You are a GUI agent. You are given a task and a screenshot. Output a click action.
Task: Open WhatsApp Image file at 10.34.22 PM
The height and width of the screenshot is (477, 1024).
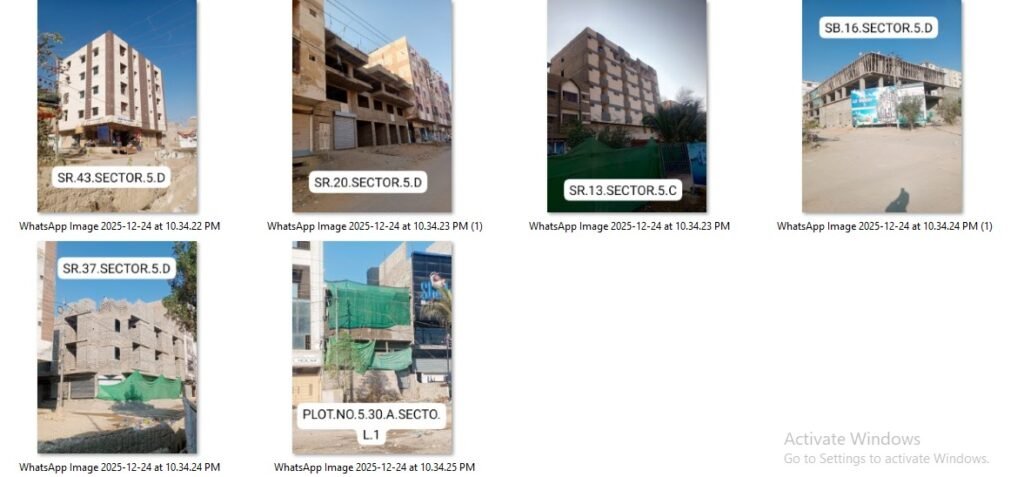117,105
